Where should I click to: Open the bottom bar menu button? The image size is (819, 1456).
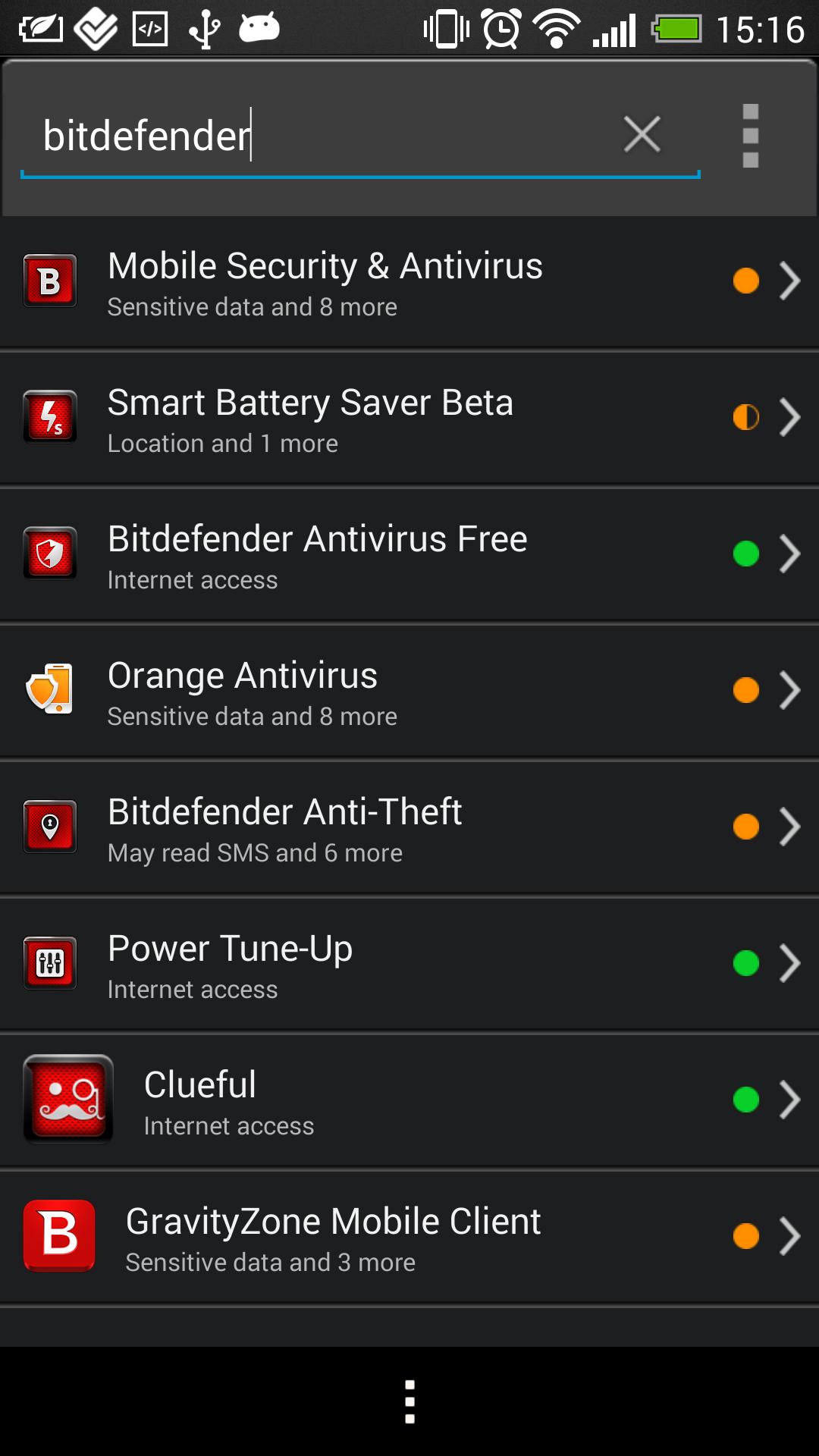(x=409, y=1401)
